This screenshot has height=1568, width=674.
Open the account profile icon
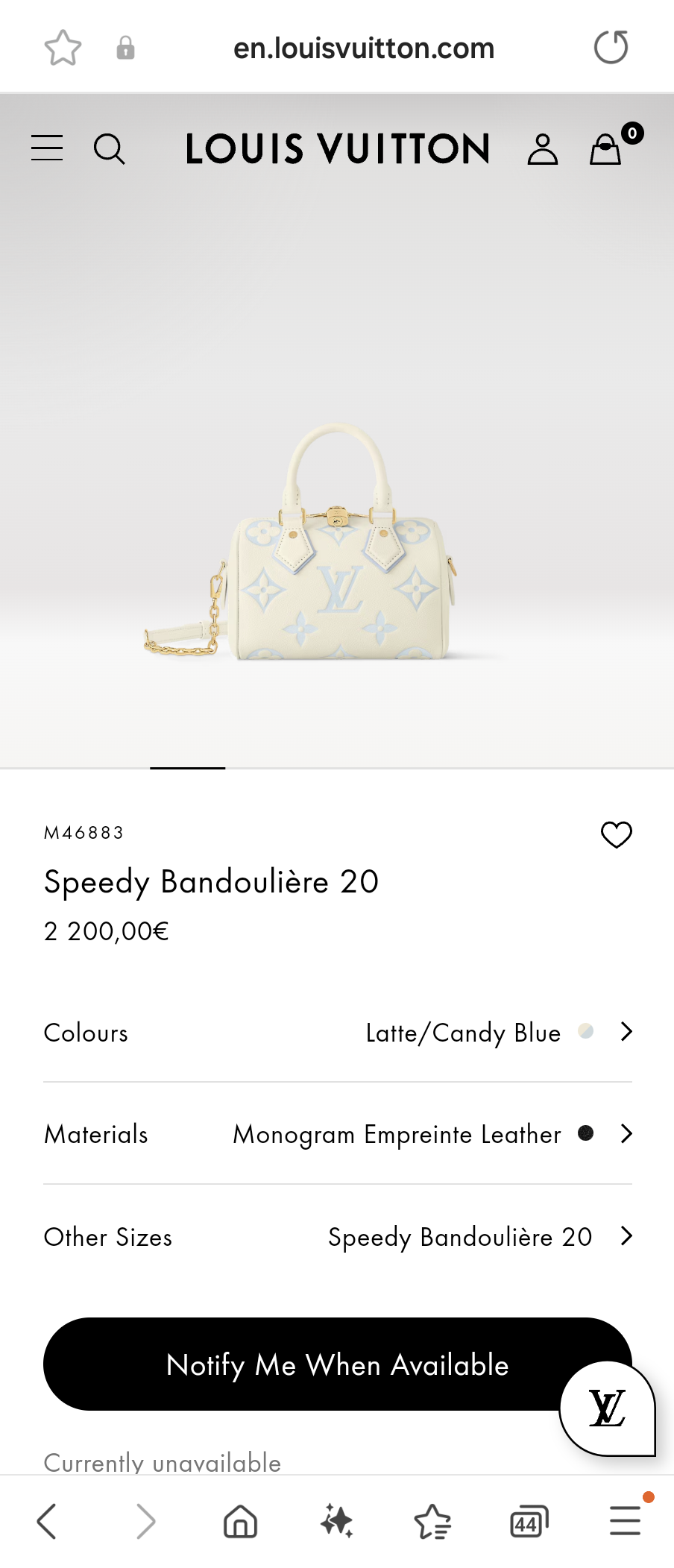pos(543,148)
